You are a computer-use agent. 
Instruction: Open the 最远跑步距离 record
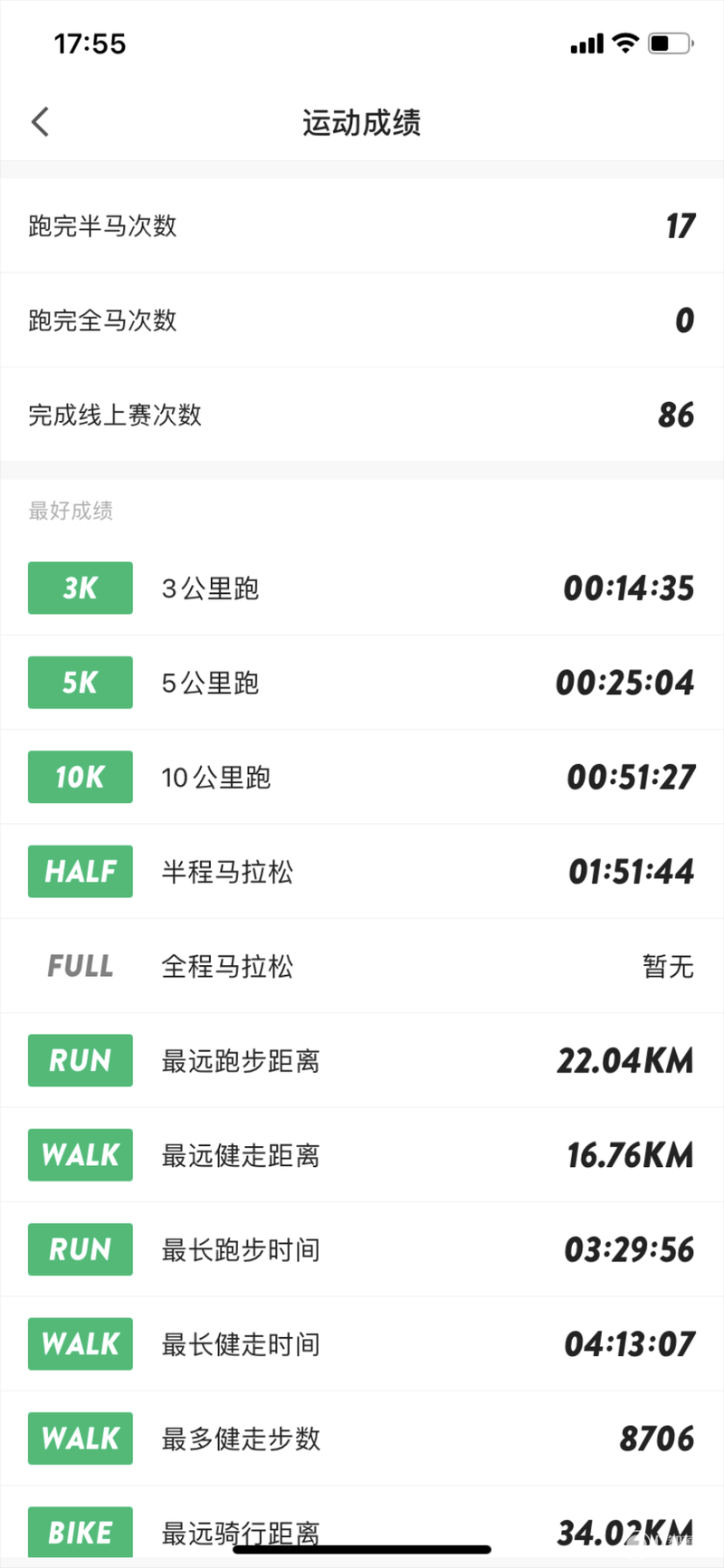pos(362,1060)
